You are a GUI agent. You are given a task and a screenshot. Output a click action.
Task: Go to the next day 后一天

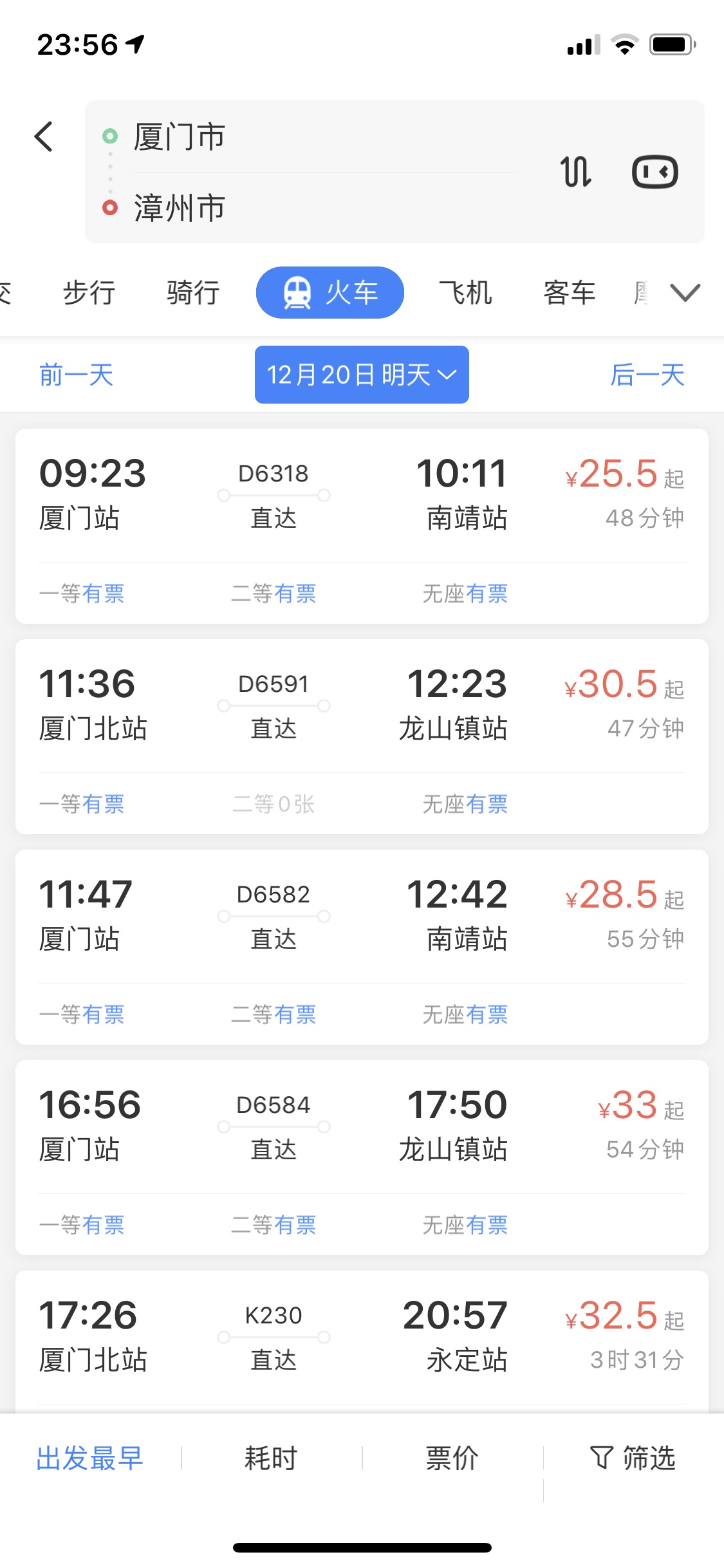pos(647,375)
